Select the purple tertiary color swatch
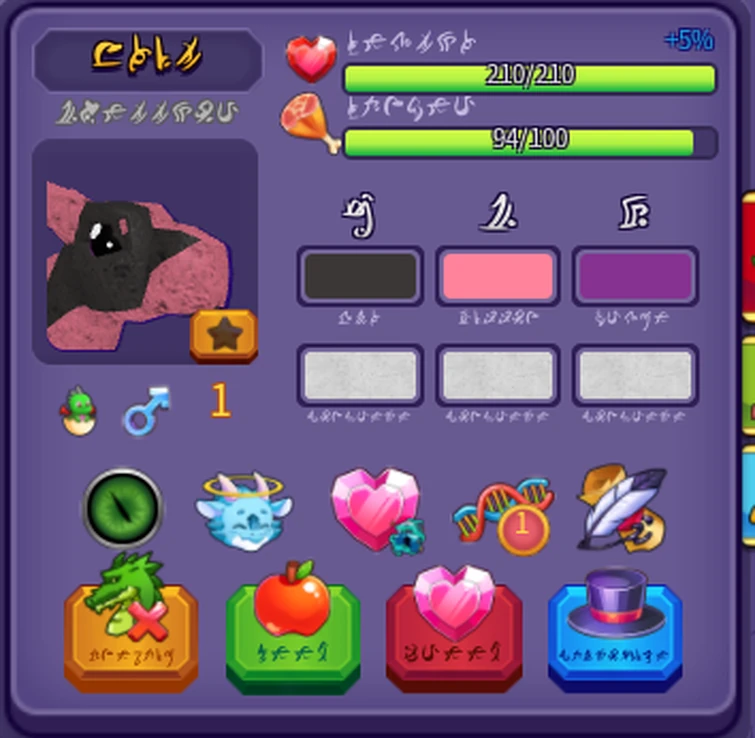The width and height of the screenshot is (755, 738). [x=635, y=276]
